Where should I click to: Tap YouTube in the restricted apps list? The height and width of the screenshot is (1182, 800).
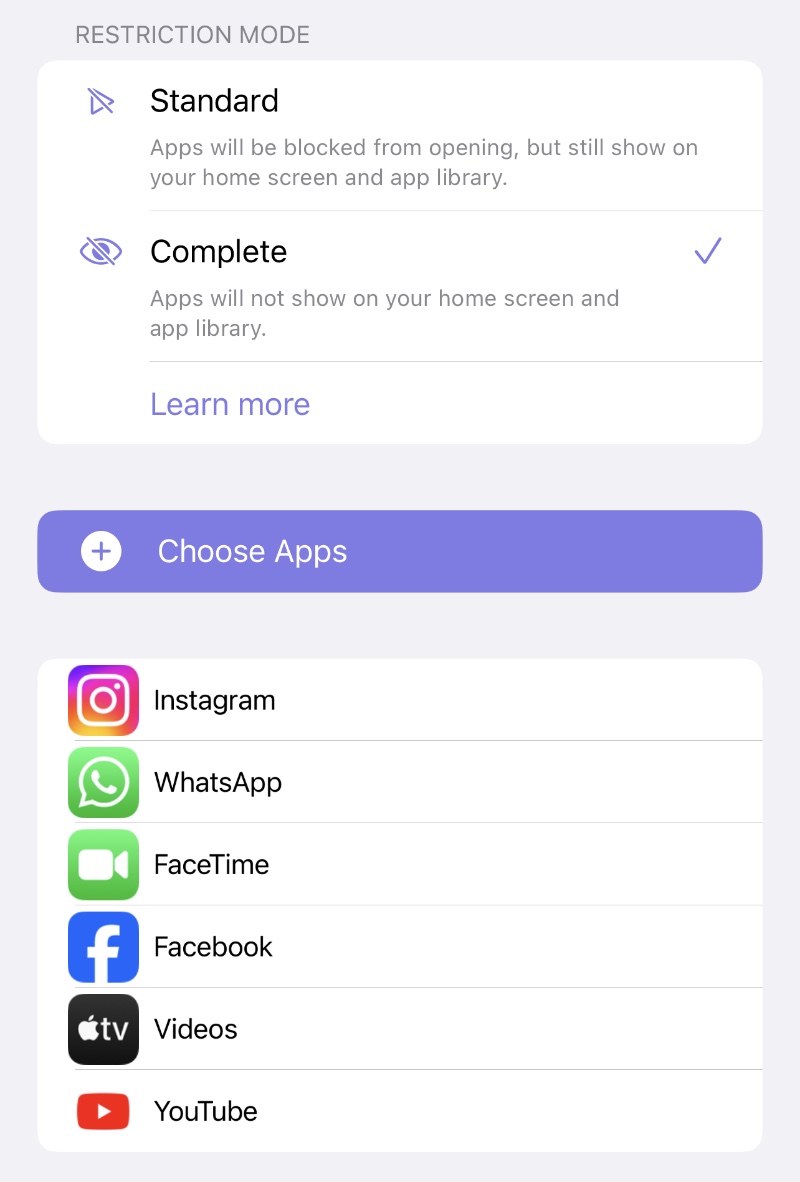tap(400, 1111)
